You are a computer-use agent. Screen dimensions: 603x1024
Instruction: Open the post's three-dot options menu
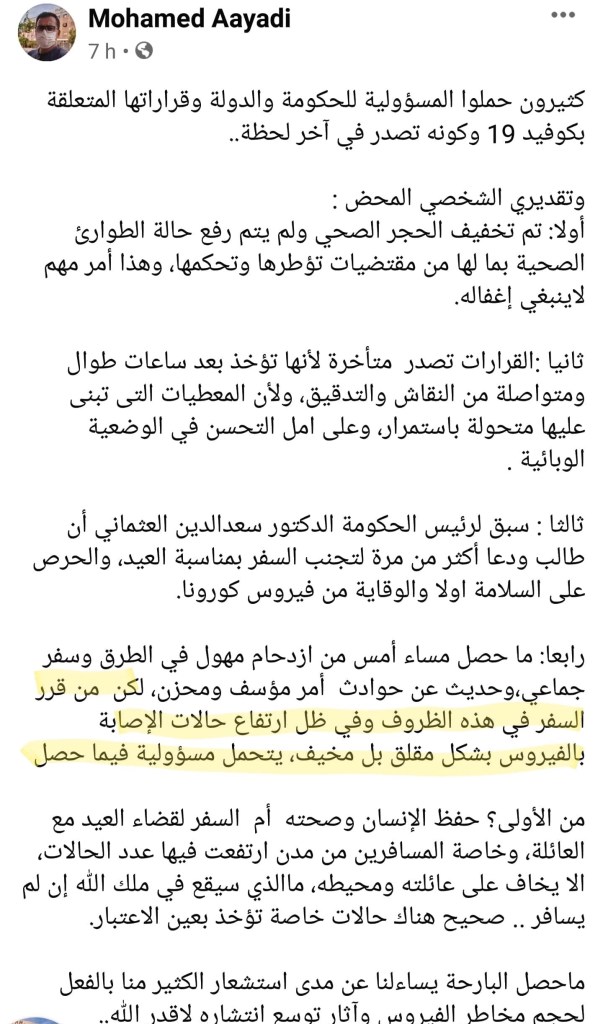pos(562,15)
